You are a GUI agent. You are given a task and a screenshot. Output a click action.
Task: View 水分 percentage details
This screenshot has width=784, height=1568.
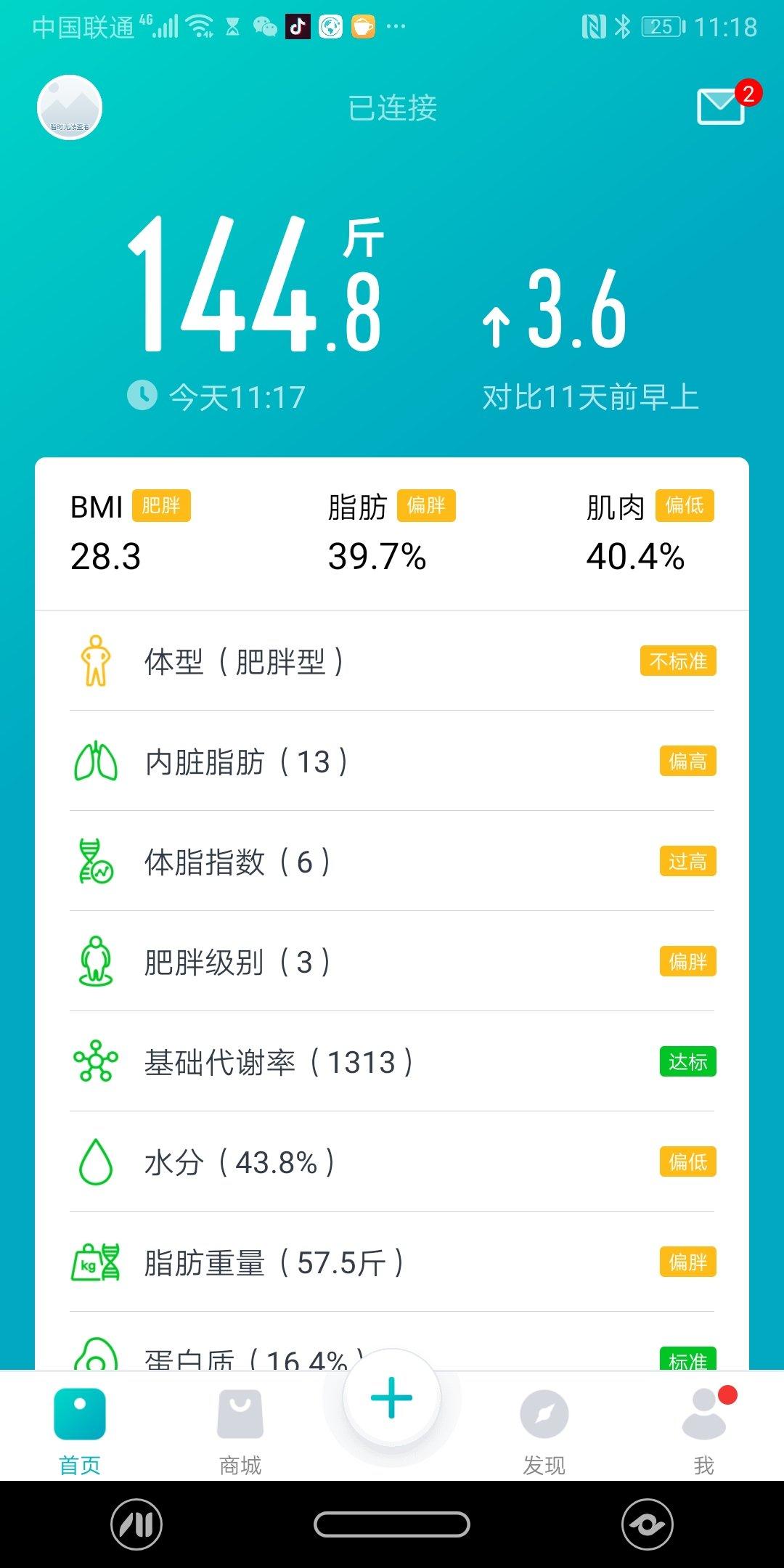click(392, 1162)
